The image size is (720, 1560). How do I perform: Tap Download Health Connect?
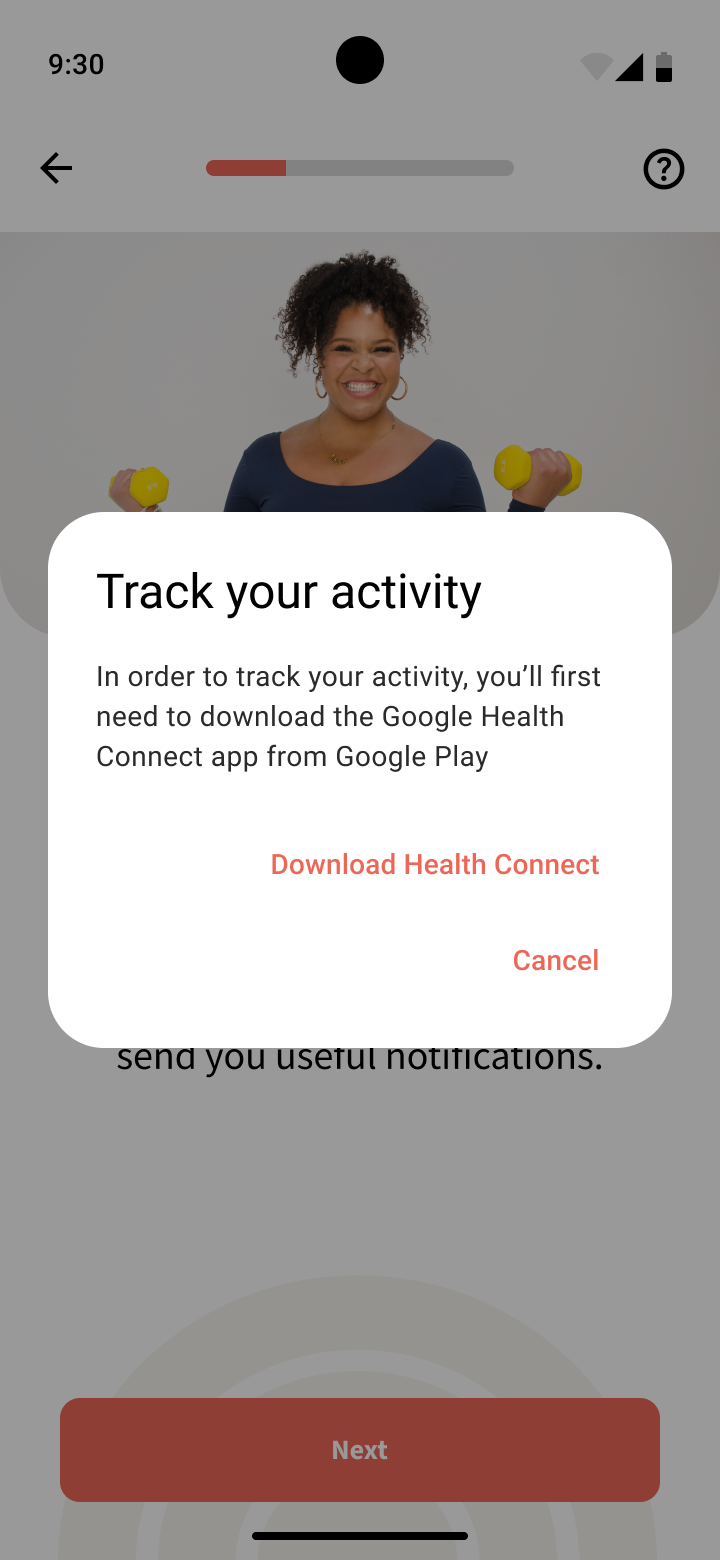tap(435, 864)
